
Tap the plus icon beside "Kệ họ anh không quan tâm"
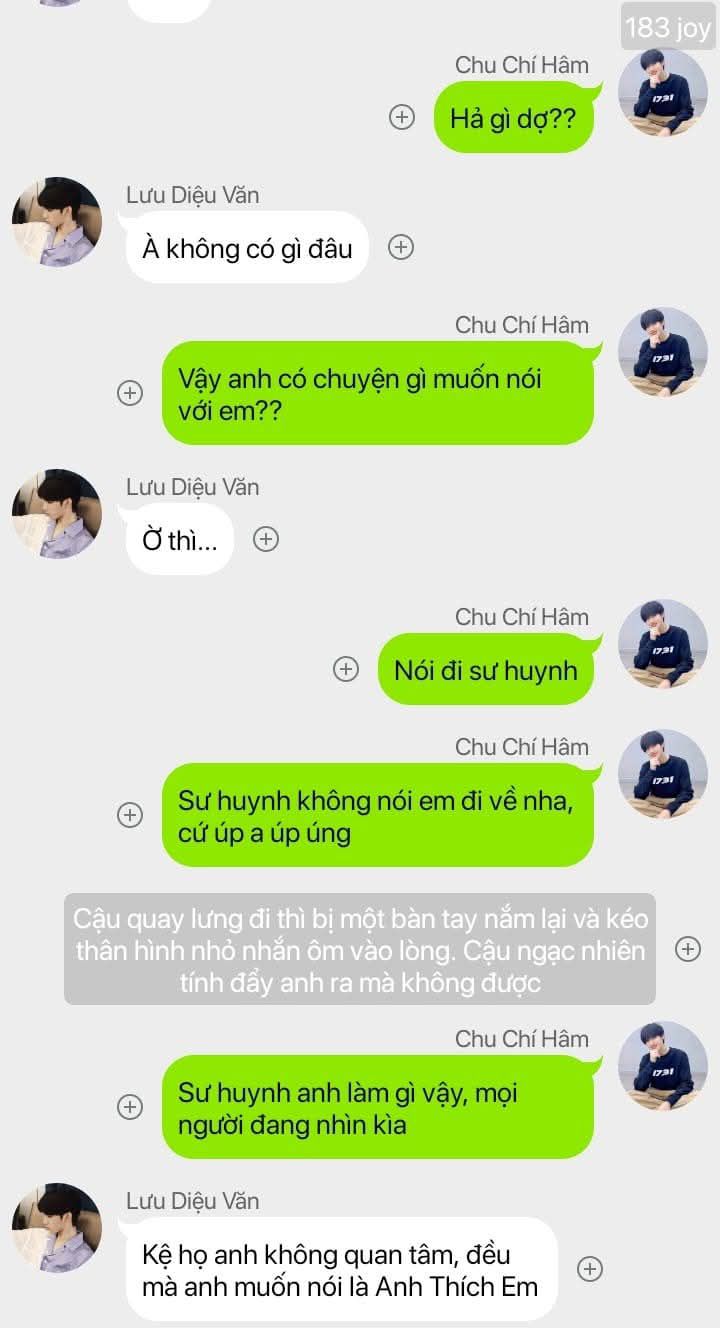pos(591,1269)
